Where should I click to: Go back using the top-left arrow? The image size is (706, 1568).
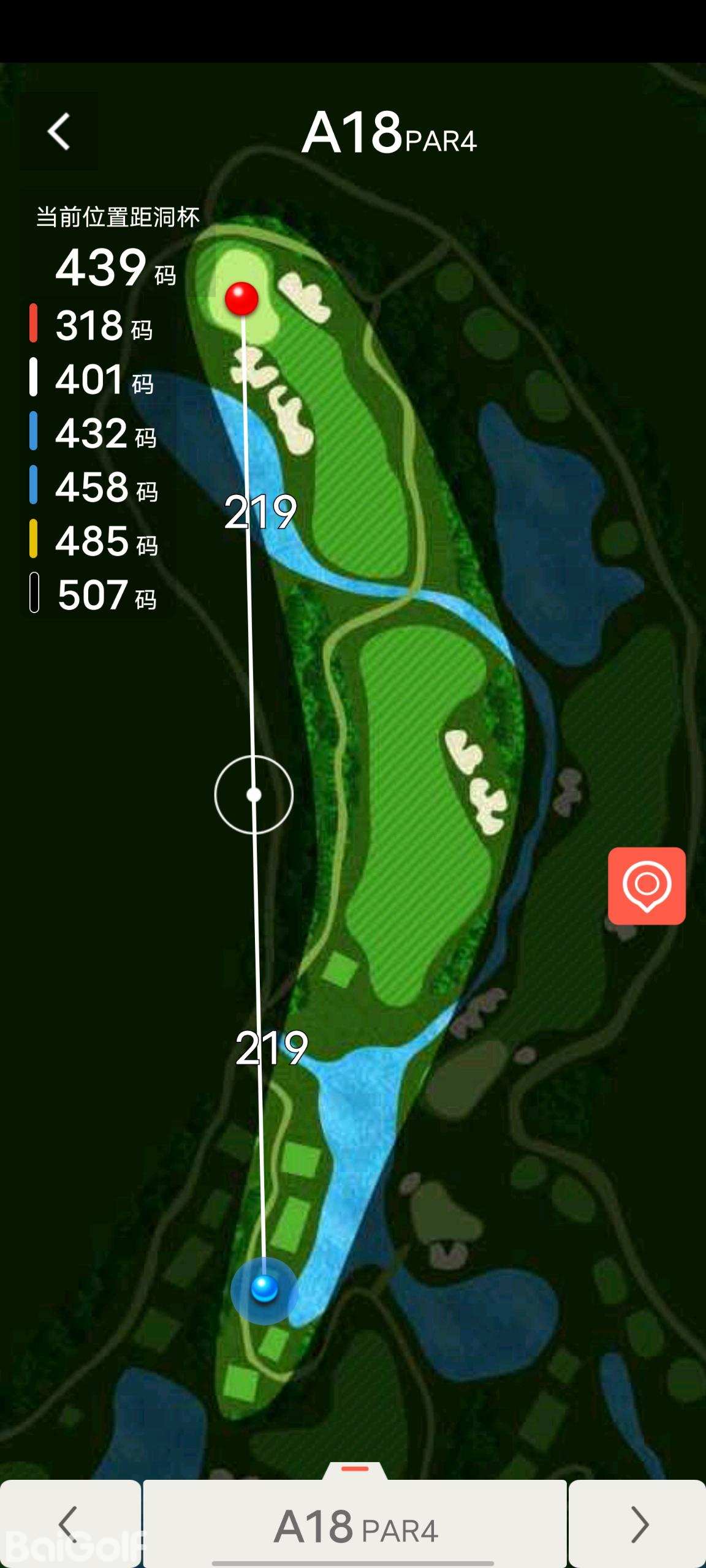click(x=59, y=131)
